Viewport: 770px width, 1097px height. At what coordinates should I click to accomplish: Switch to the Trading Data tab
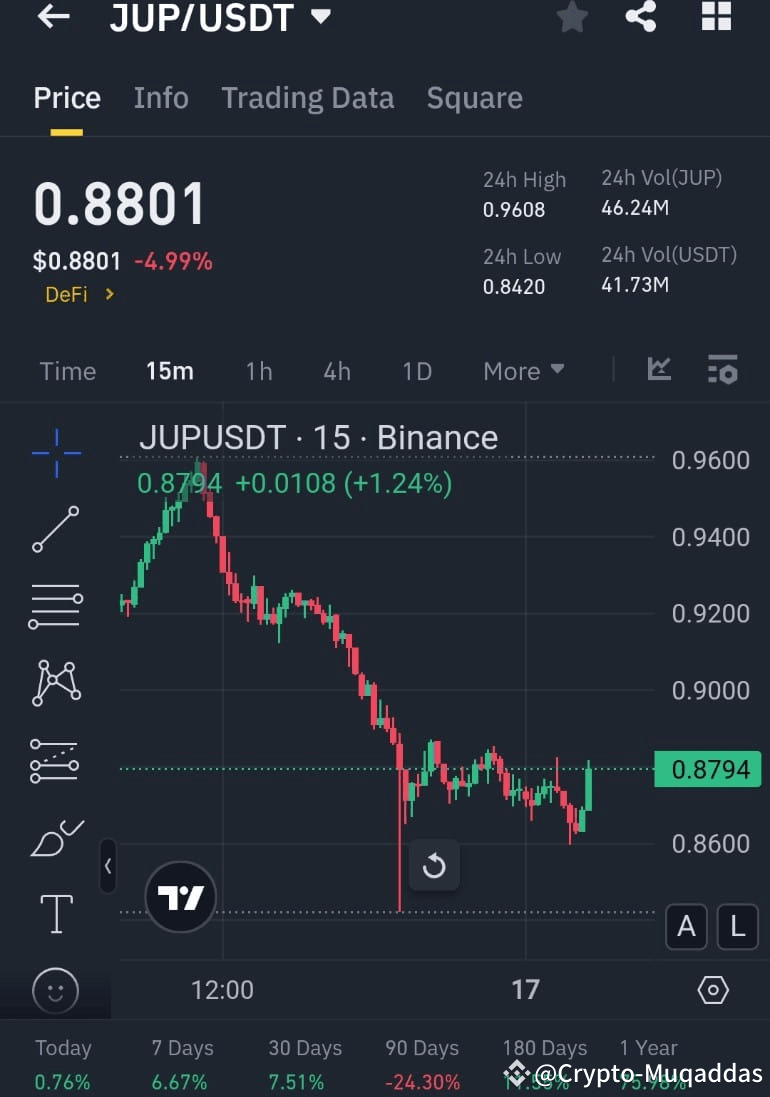(x=307, y=97)
